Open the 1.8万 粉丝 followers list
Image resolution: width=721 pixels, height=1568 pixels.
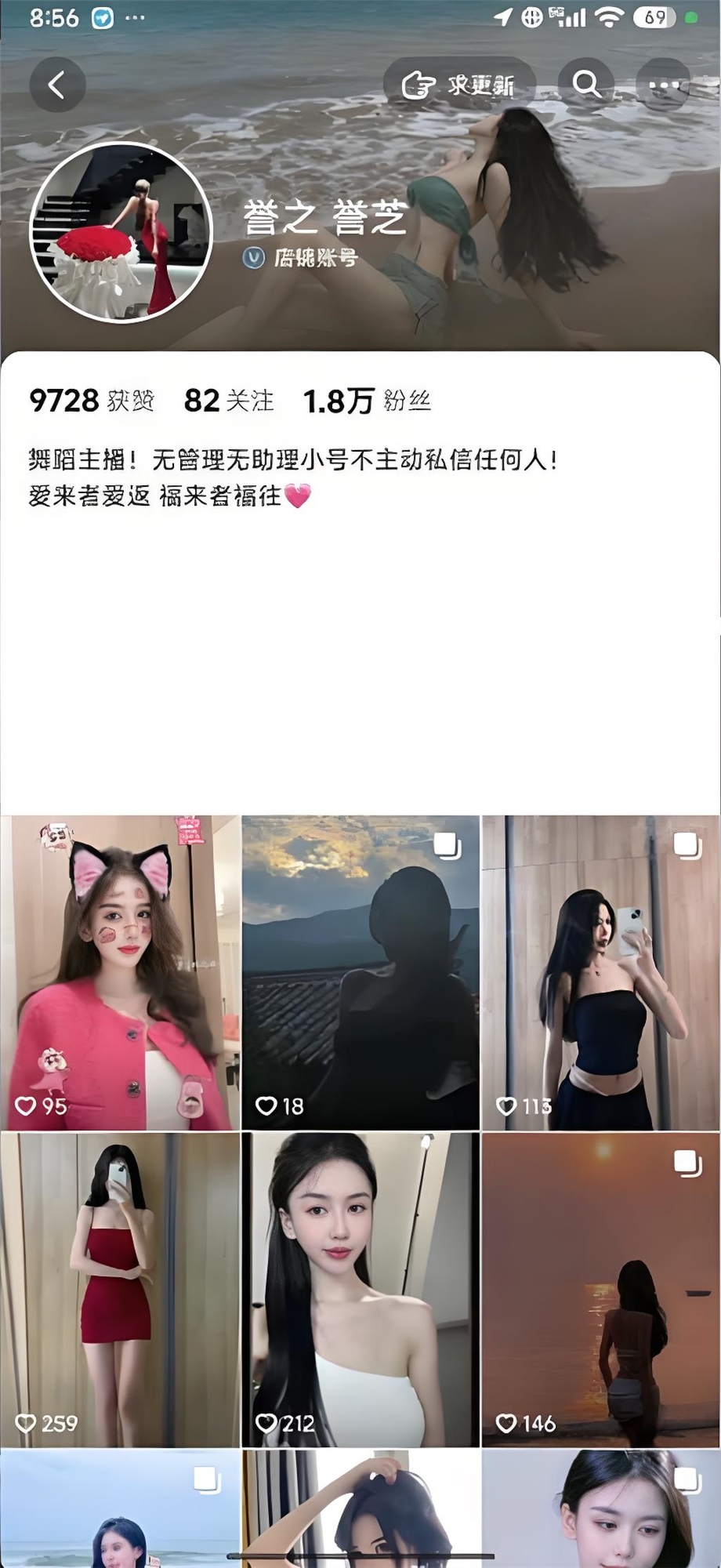point(367,401)
